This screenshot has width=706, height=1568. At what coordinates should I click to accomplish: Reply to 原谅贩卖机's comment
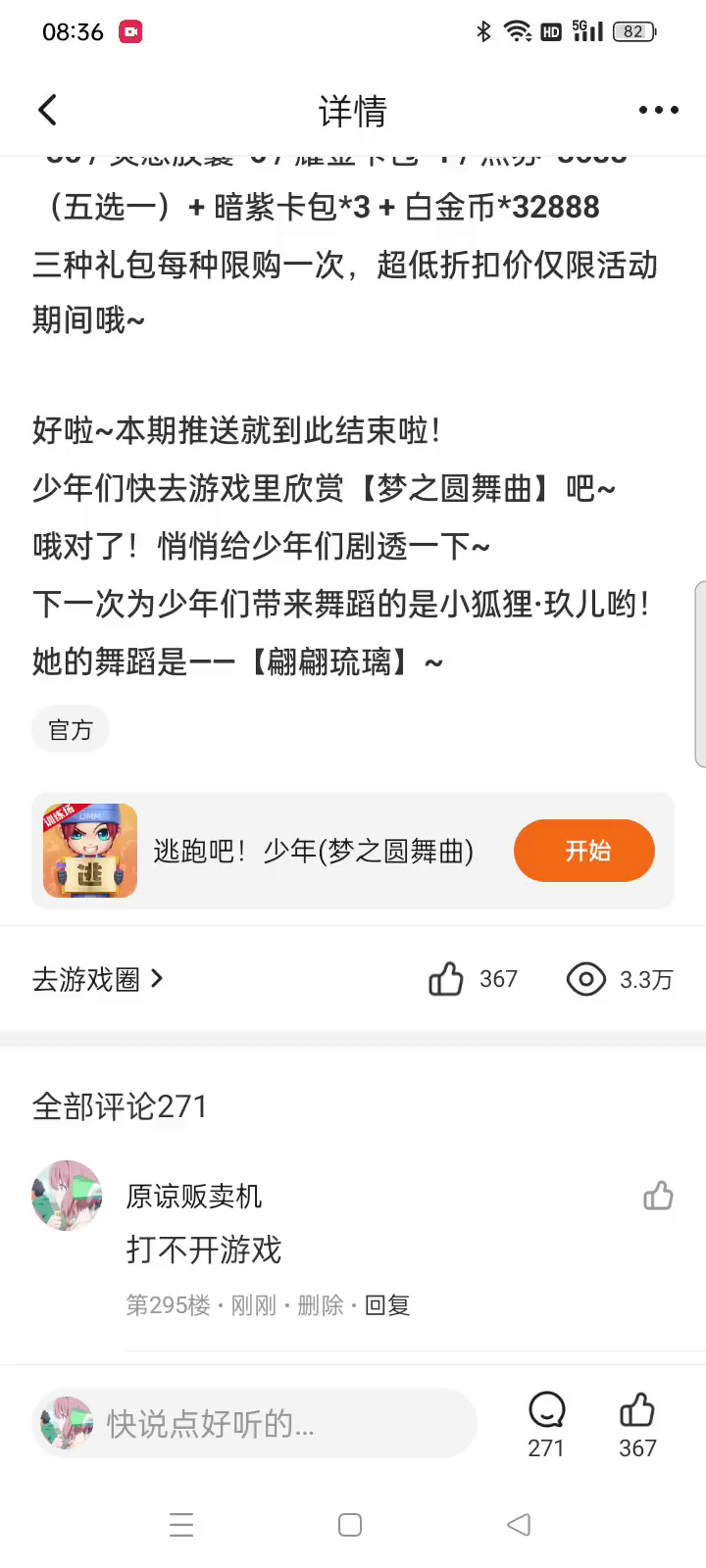pos(387,1305)
